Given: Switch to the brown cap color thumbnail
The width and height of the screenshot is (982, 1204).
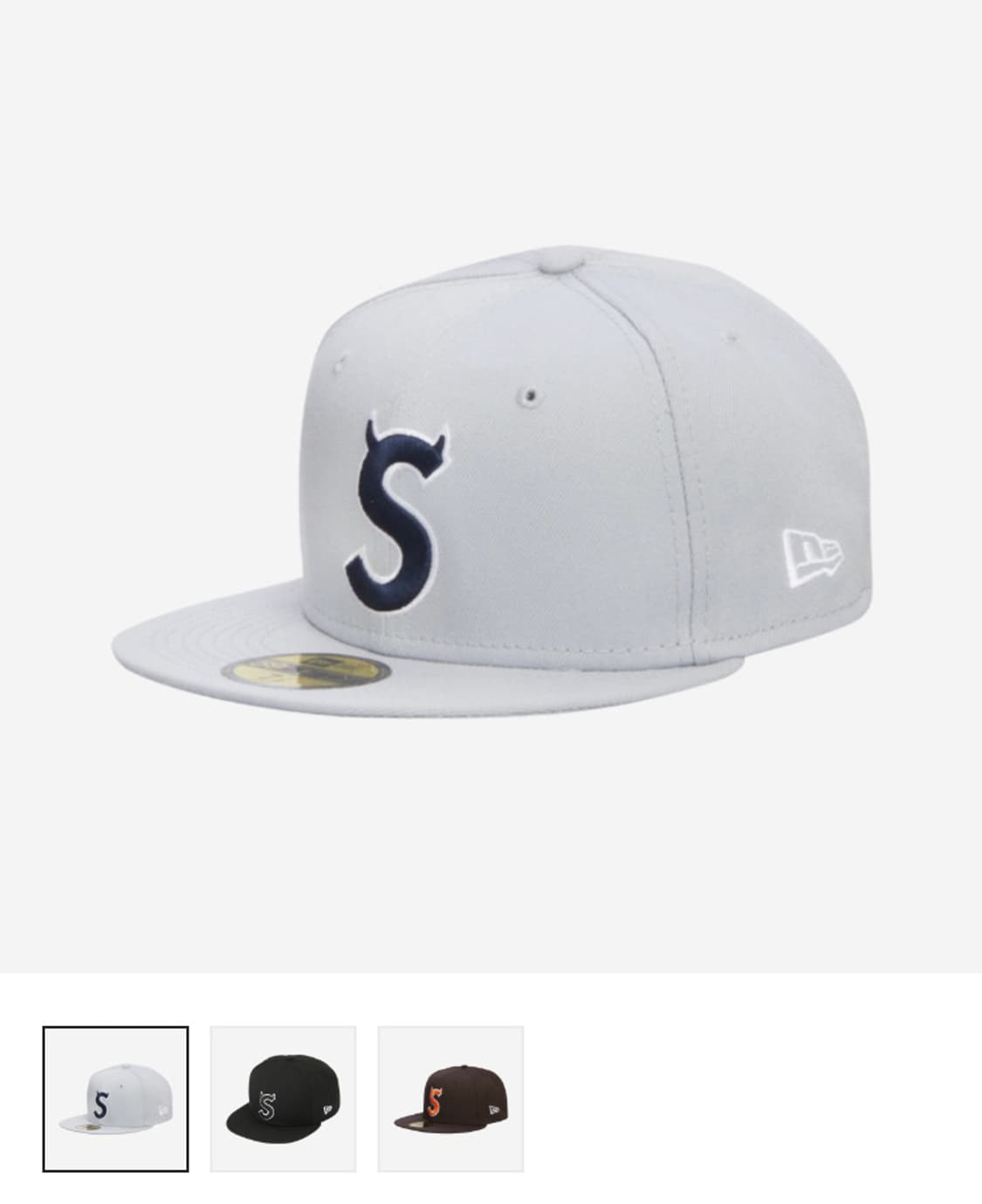Looking at the screenshot, I should tap(450, 1098).
